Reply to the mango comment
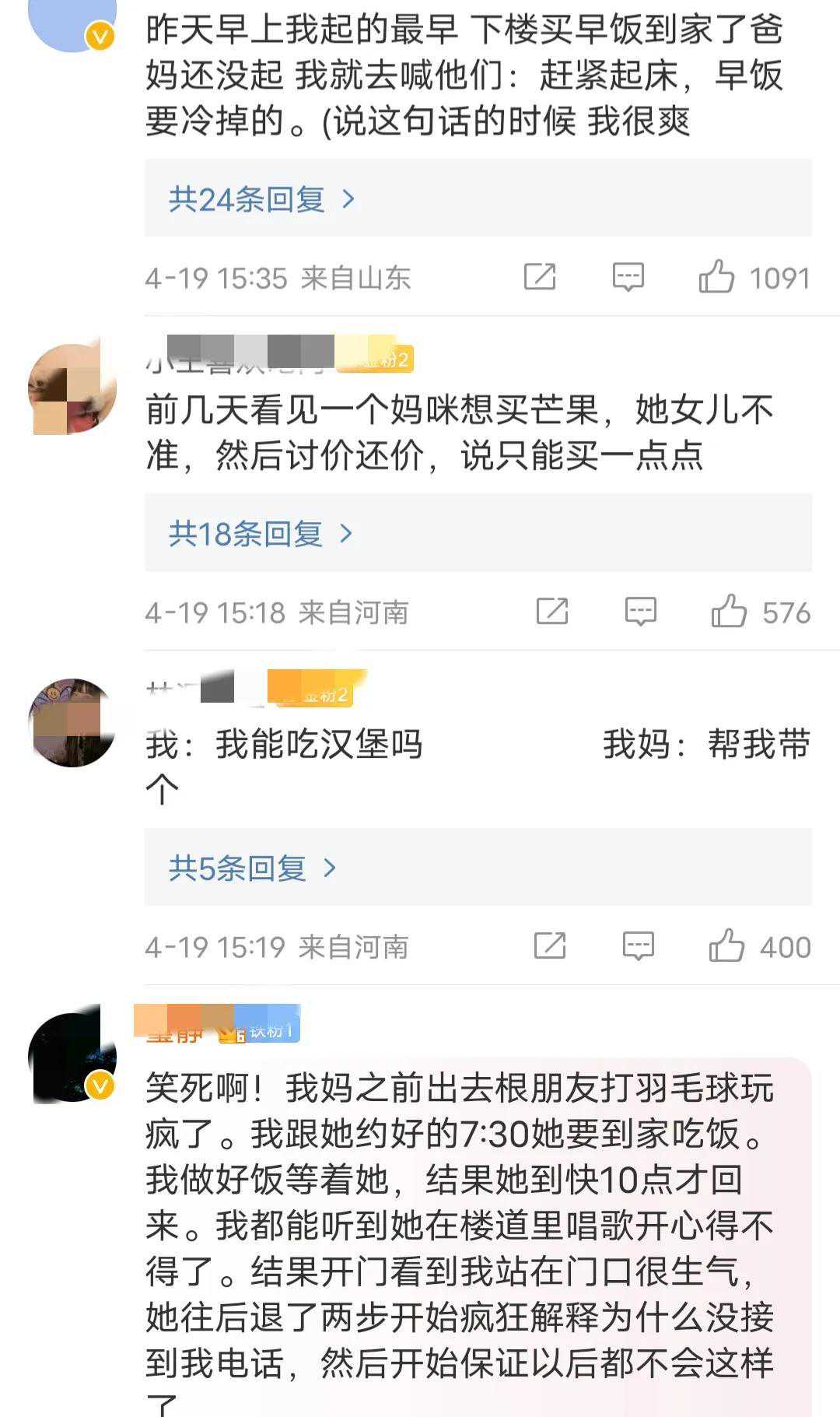 [x=641, y=612]
